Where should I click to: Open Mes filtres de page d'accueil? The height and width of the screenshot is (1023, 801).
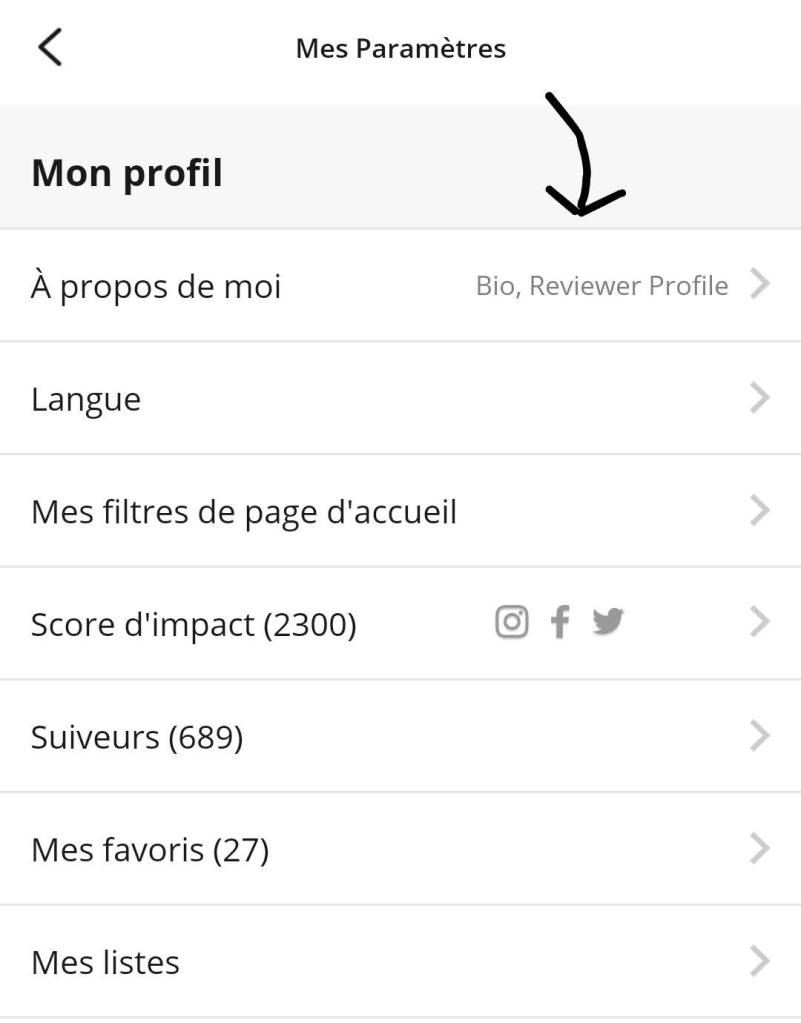pyautogui.click(x=400, y=512)
